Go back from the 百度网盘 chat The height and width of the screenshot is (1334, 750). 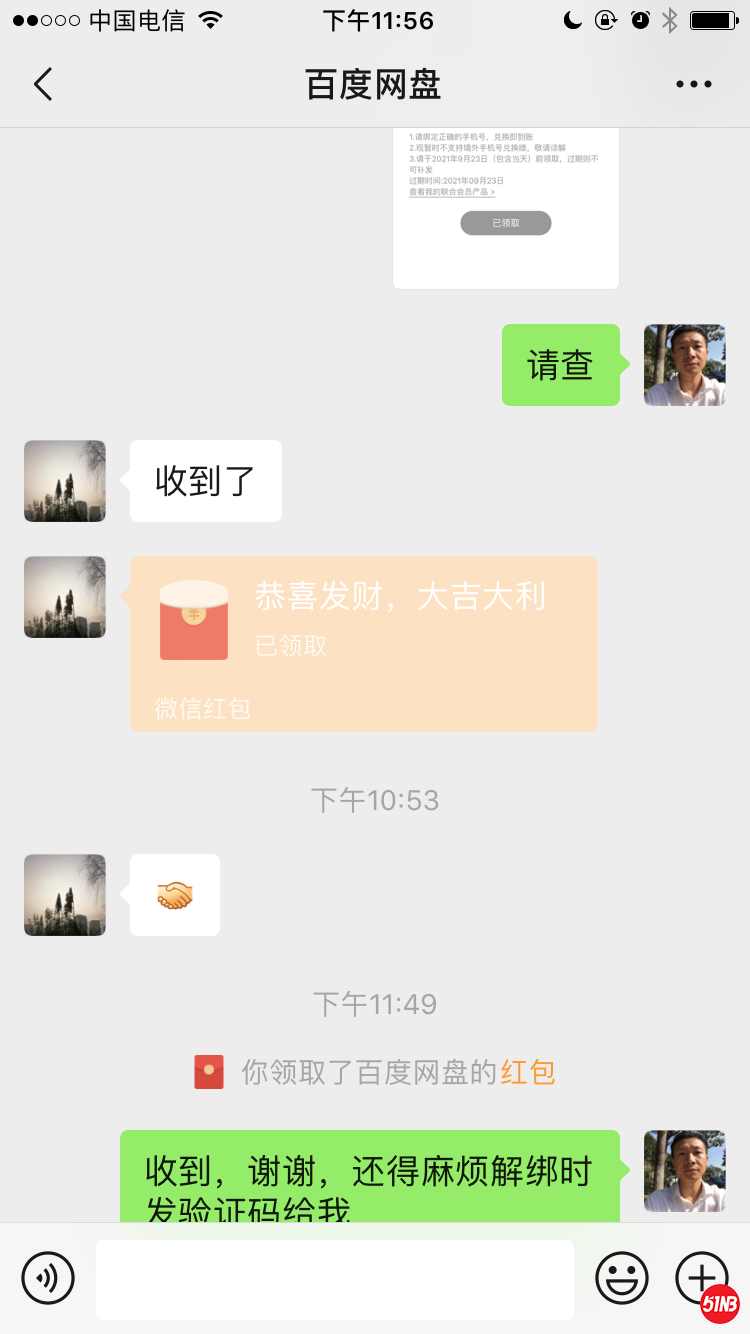tap(43, 85)
